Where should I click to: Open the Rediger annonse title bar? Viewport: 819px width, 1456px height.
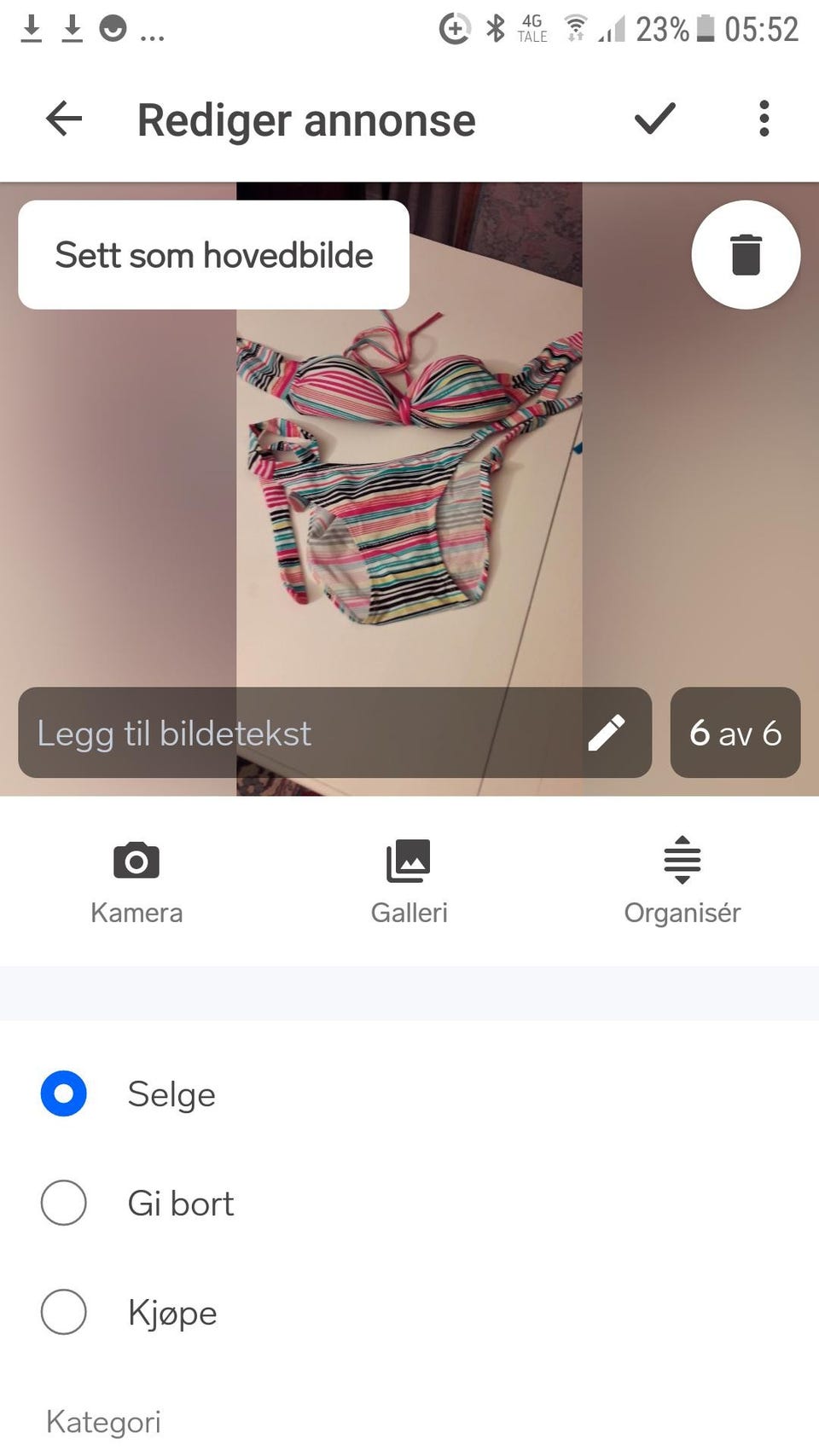[x=306, y=119]
